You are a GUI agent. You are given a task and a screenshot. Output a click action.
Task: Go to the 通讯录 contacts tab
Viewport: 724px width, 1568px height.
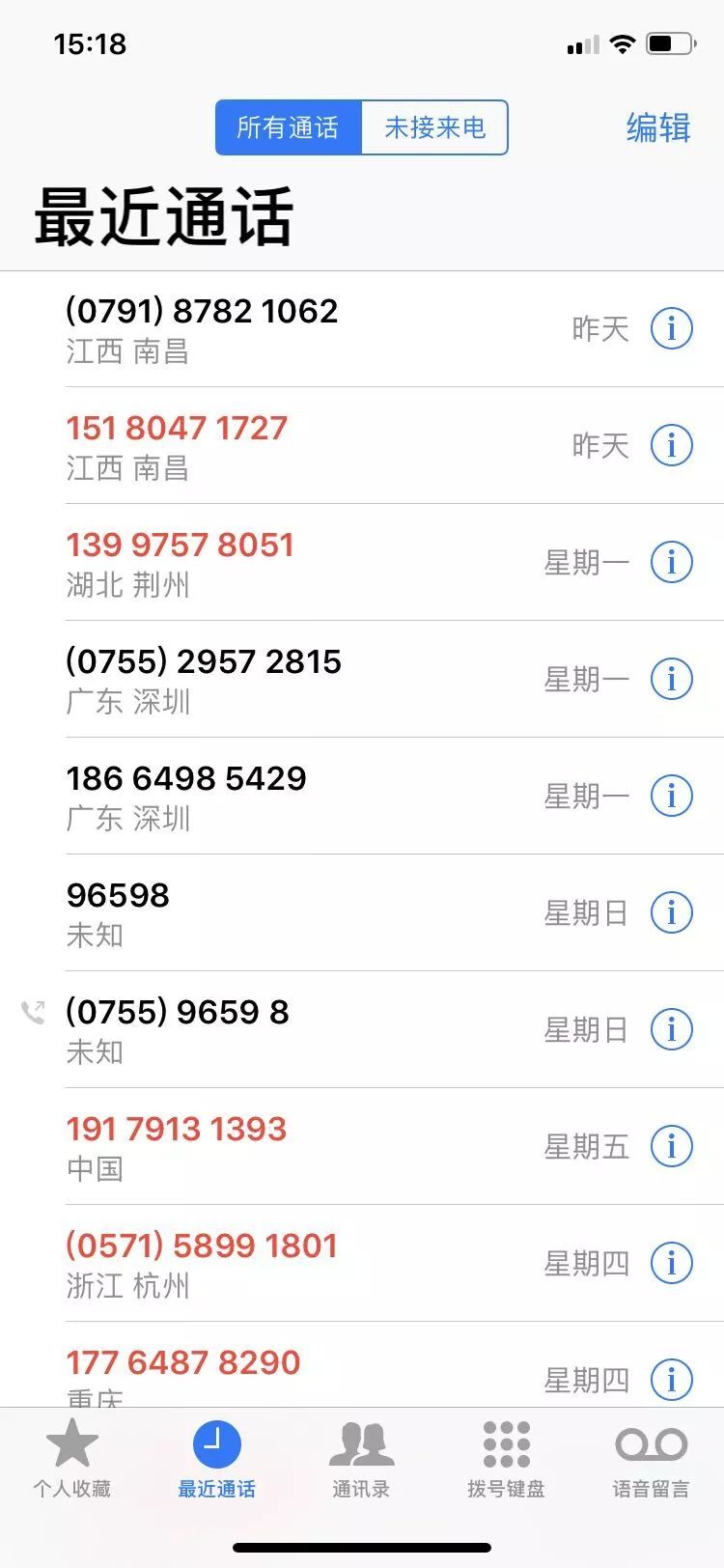pos(361,1460)
